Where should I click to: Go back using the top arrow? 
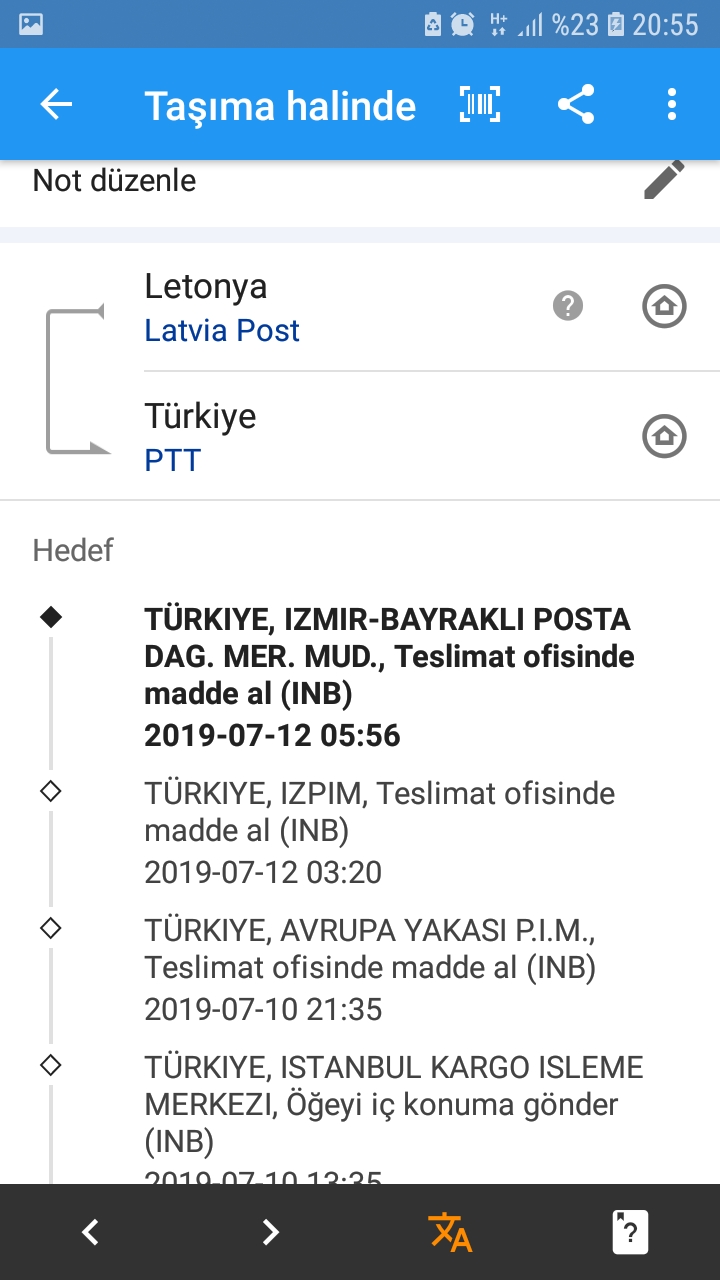[56, 104]
